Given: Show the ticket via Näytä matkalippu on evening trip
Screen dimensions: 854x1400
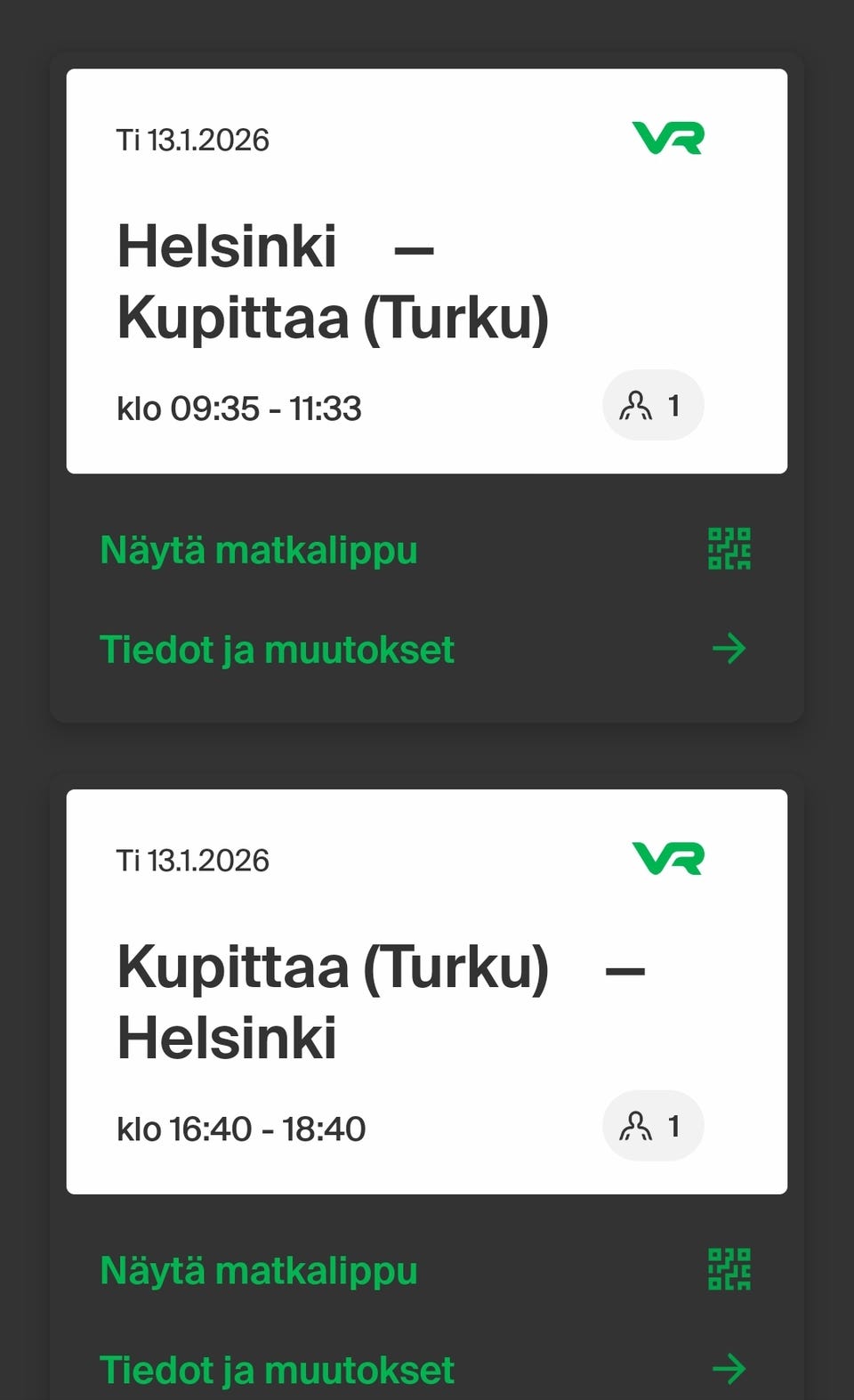Looking at the screenshot, I should pos(258,1270).
